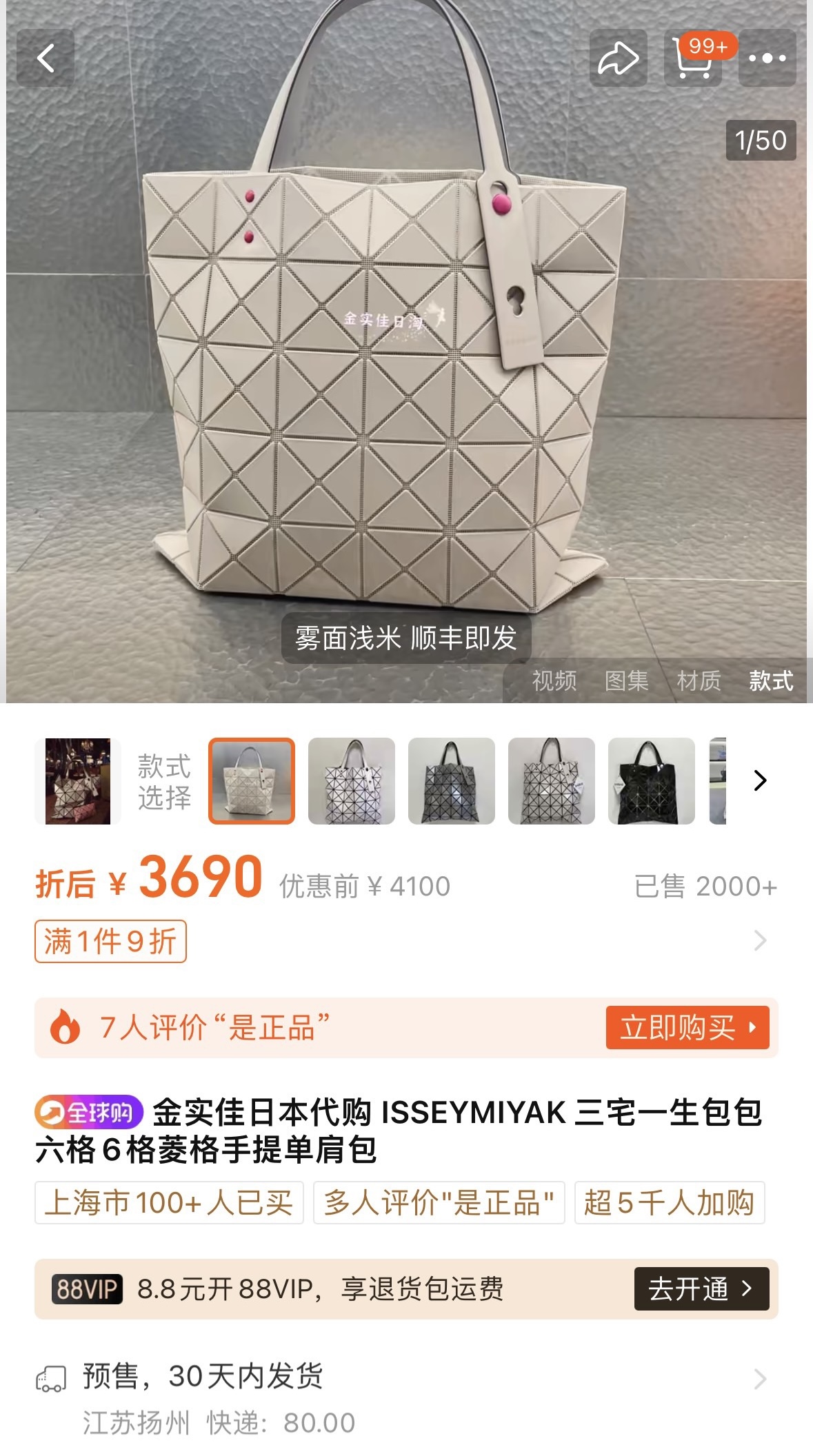Screen dimensions: 813x1456
Task: Select the black bag style thumbnail
Action: pos(652,781)
